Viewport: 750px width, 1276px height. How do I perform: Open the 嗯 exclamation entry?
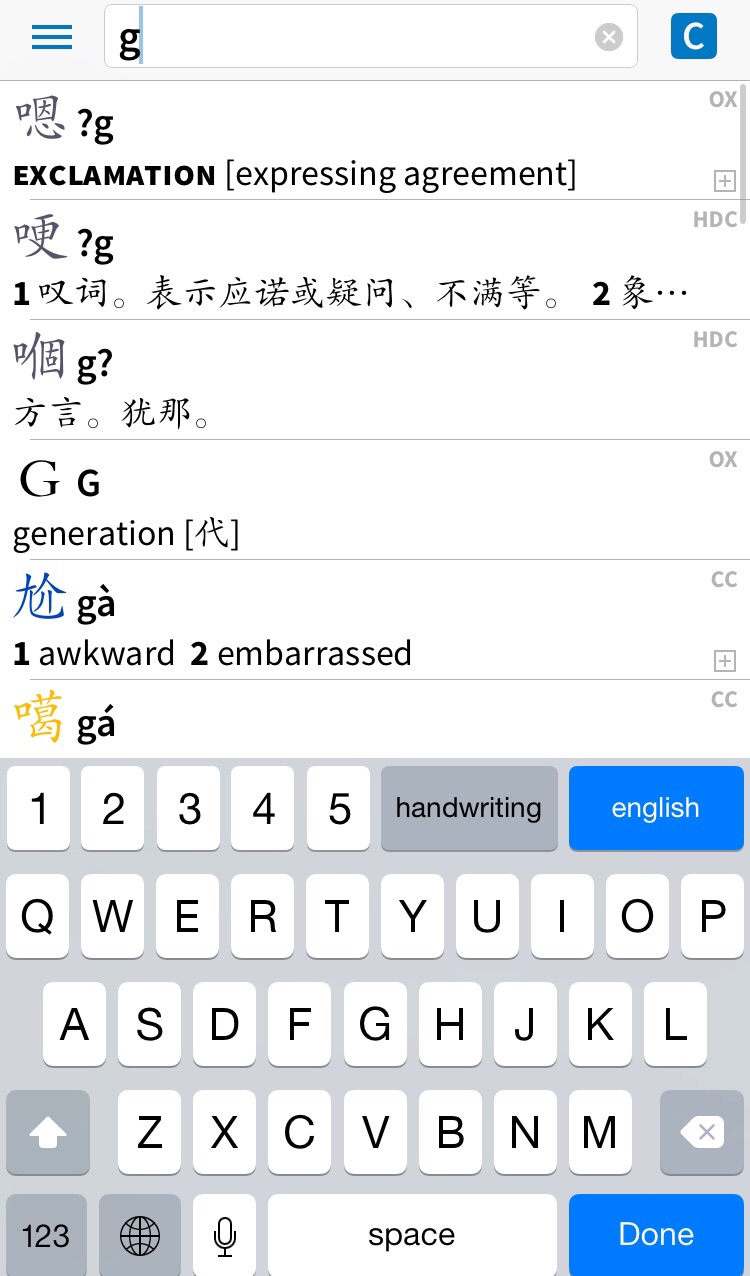tap(375, 140)
